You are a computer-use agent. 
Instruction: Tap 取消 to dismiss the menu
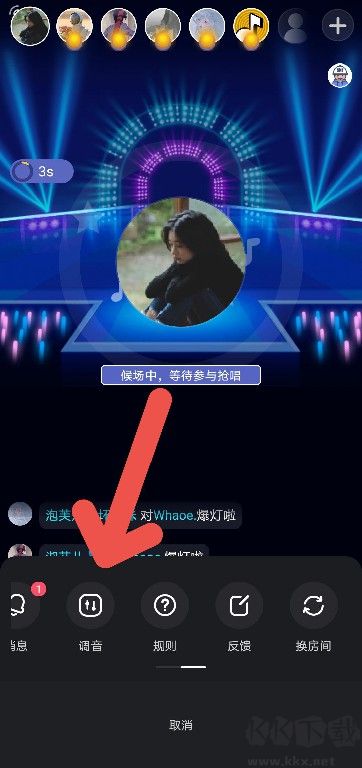click(181, 725)
